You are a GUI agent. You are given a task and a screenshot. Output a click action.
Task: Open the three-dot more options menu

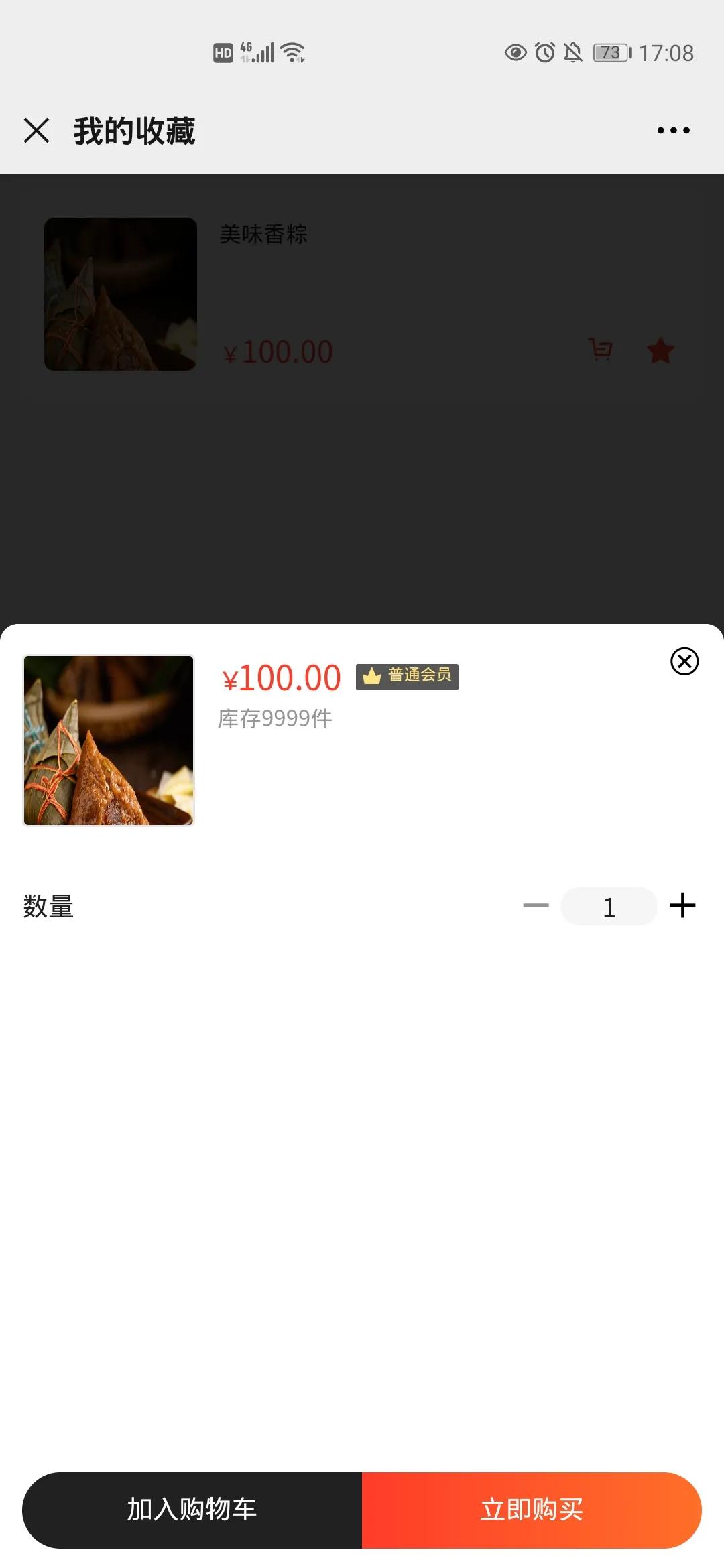(673, 130)
